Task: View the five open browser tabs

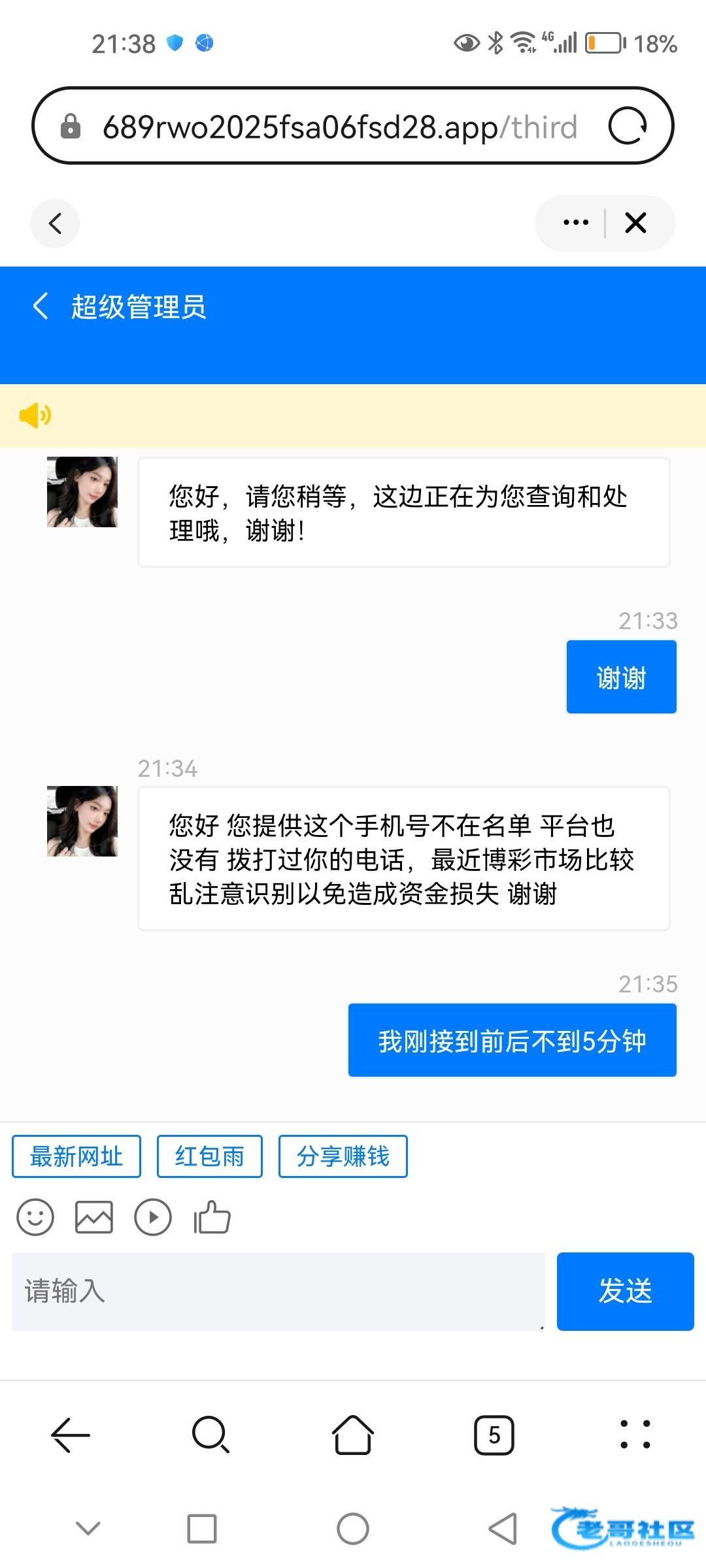Action: click(x=494, y=1435)
